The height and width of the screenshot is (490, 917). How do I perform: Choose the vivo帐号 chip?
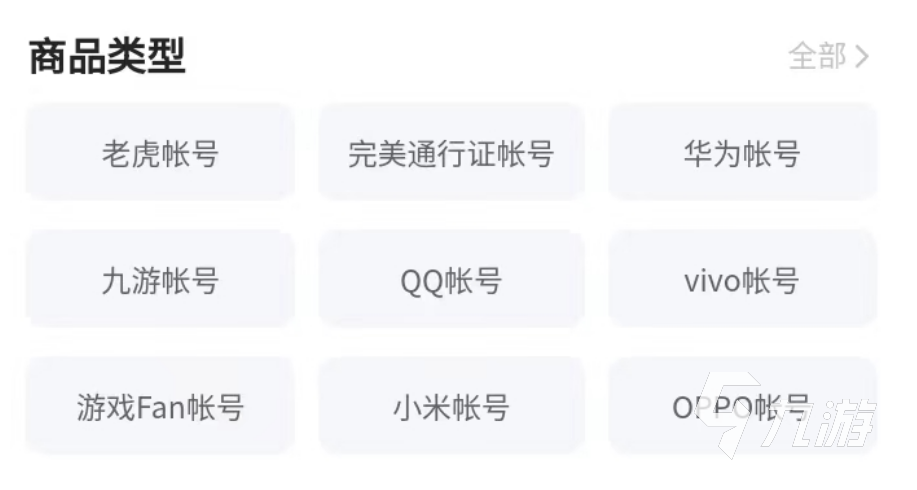tap(742, 280)
